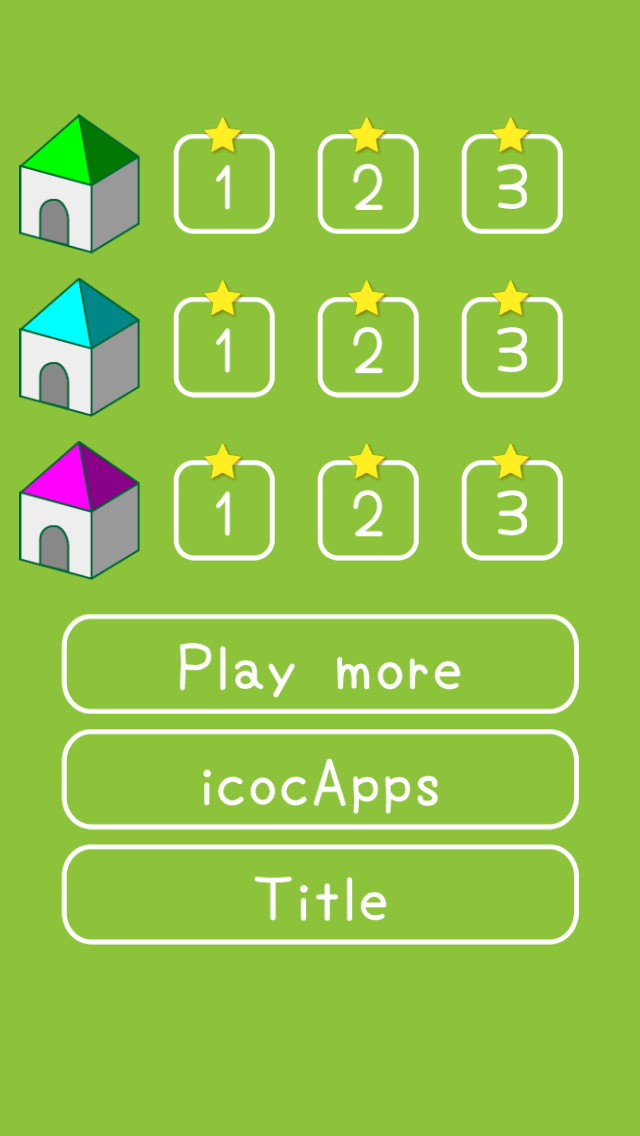Select level 2 of the magenta house

368,510
